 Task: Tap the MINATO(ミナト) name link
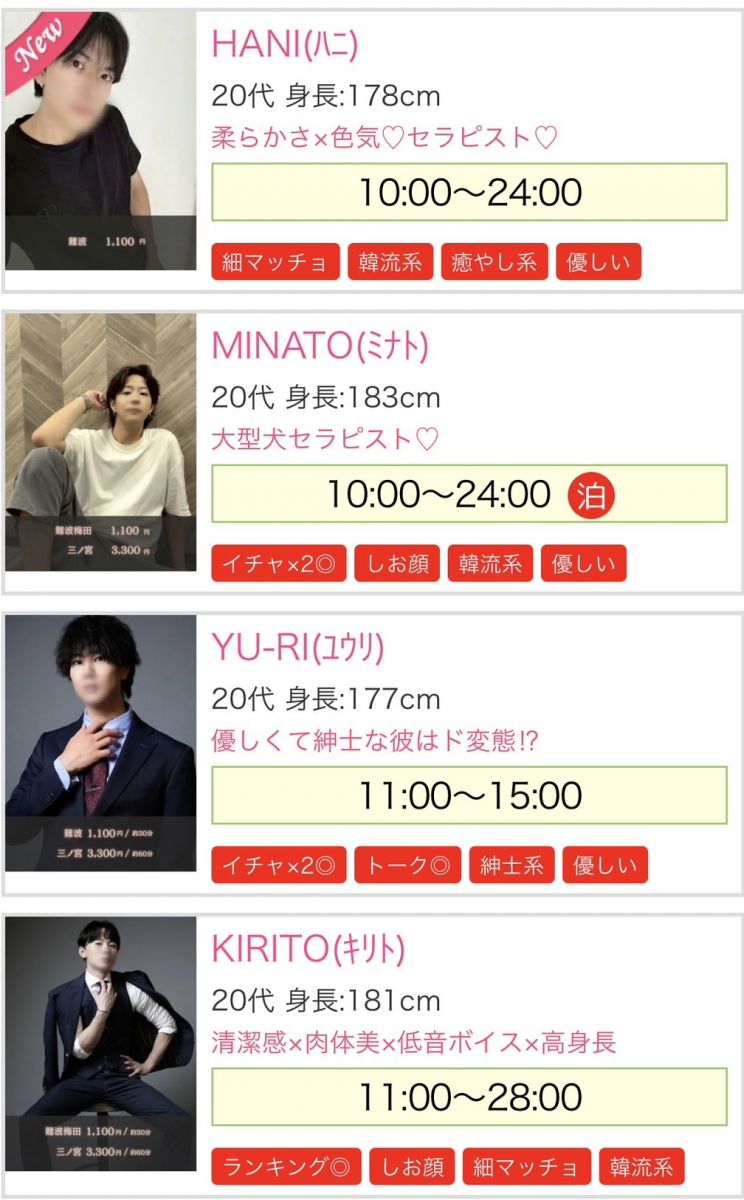click(x=320, y=345)
